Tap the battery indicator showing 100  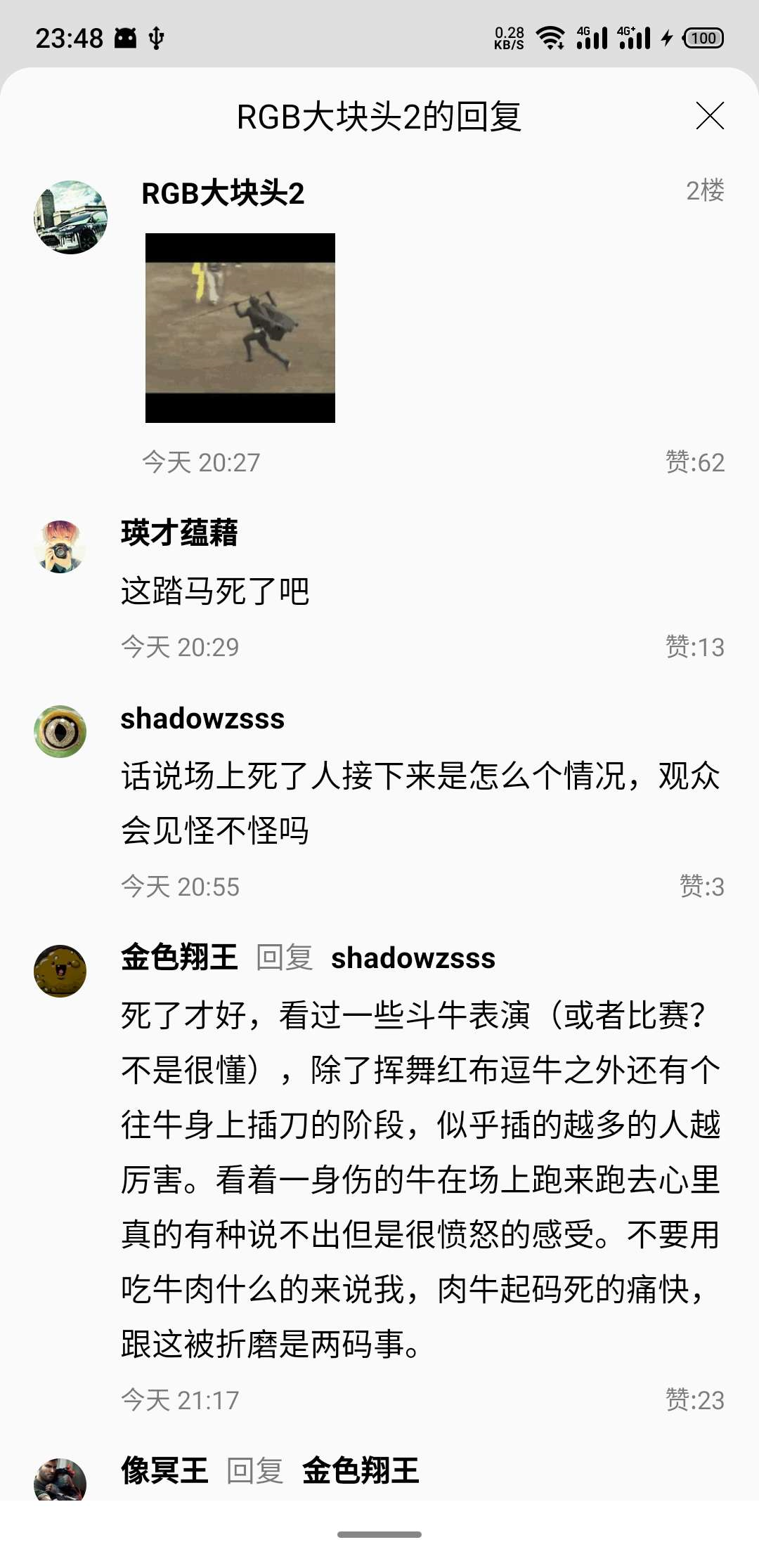point(705,39)
